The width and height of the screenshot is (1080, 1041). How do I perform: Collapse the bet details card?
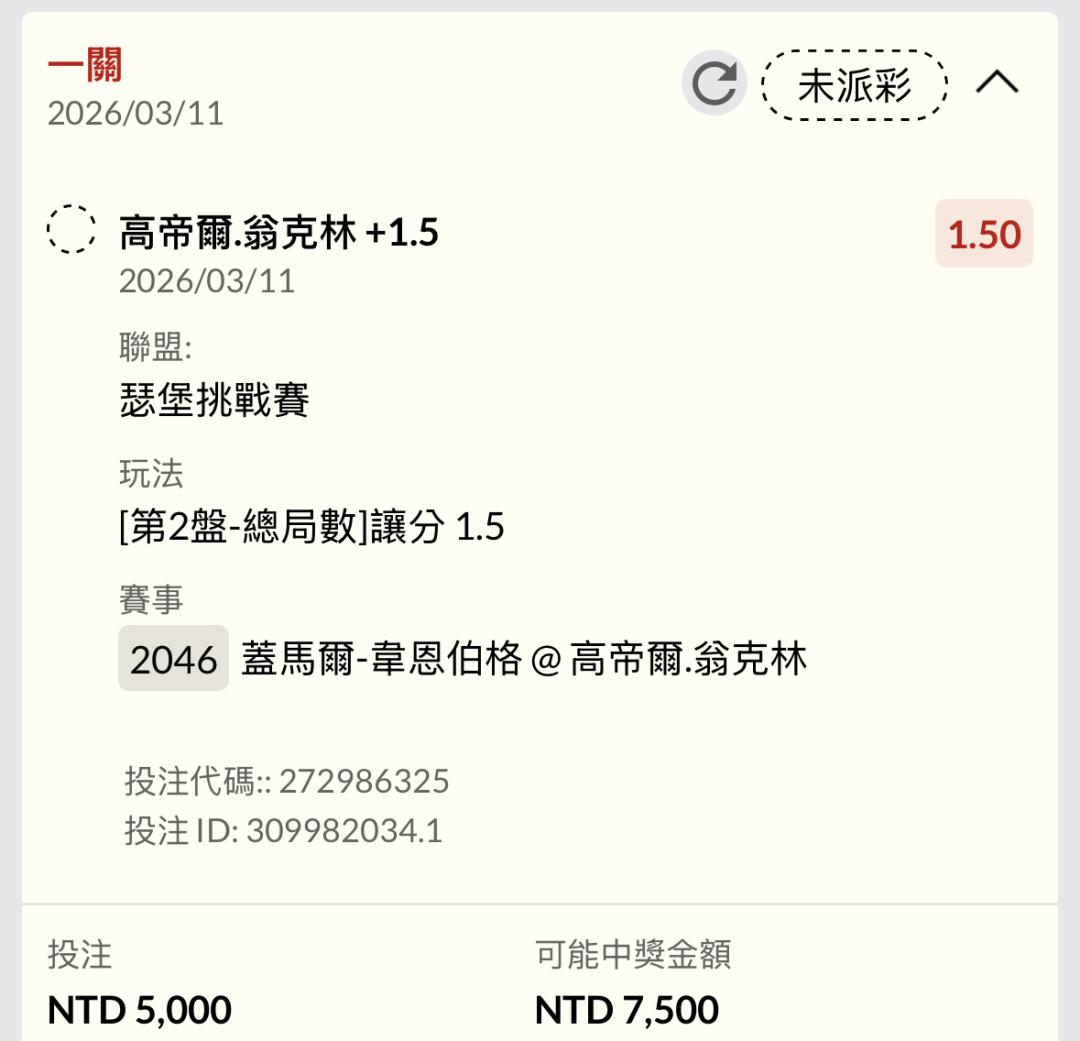[997, 84]
